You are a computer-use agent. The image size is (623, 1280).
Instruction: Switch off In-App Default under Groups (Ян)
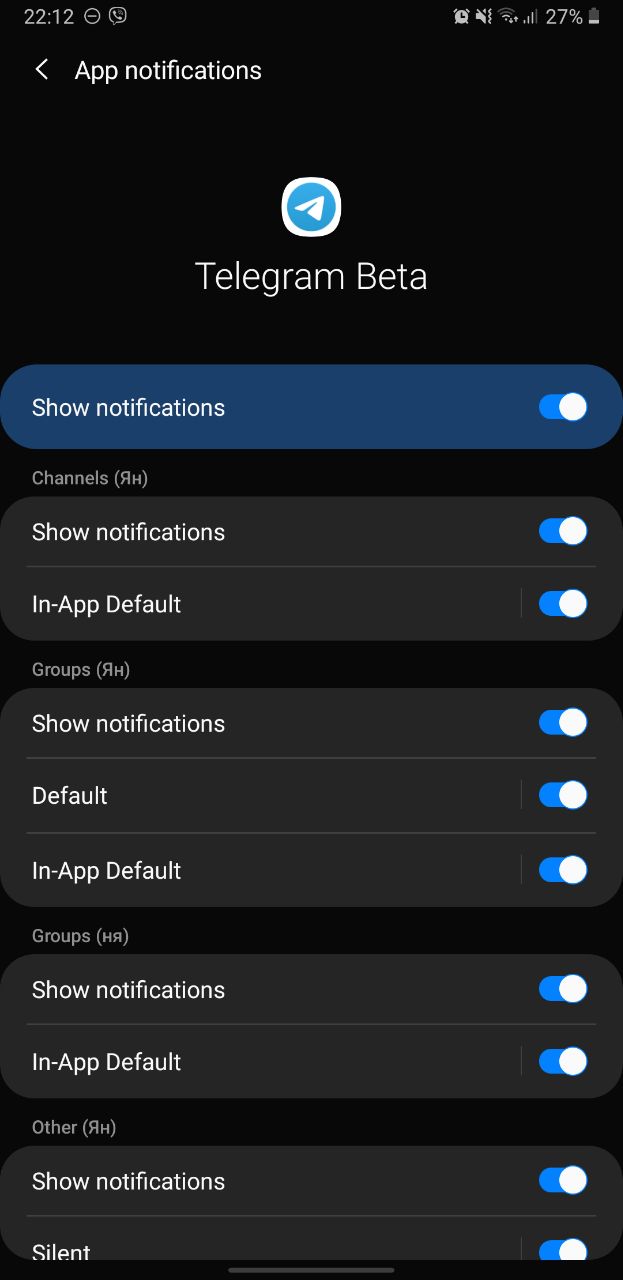tap(563, 870)
